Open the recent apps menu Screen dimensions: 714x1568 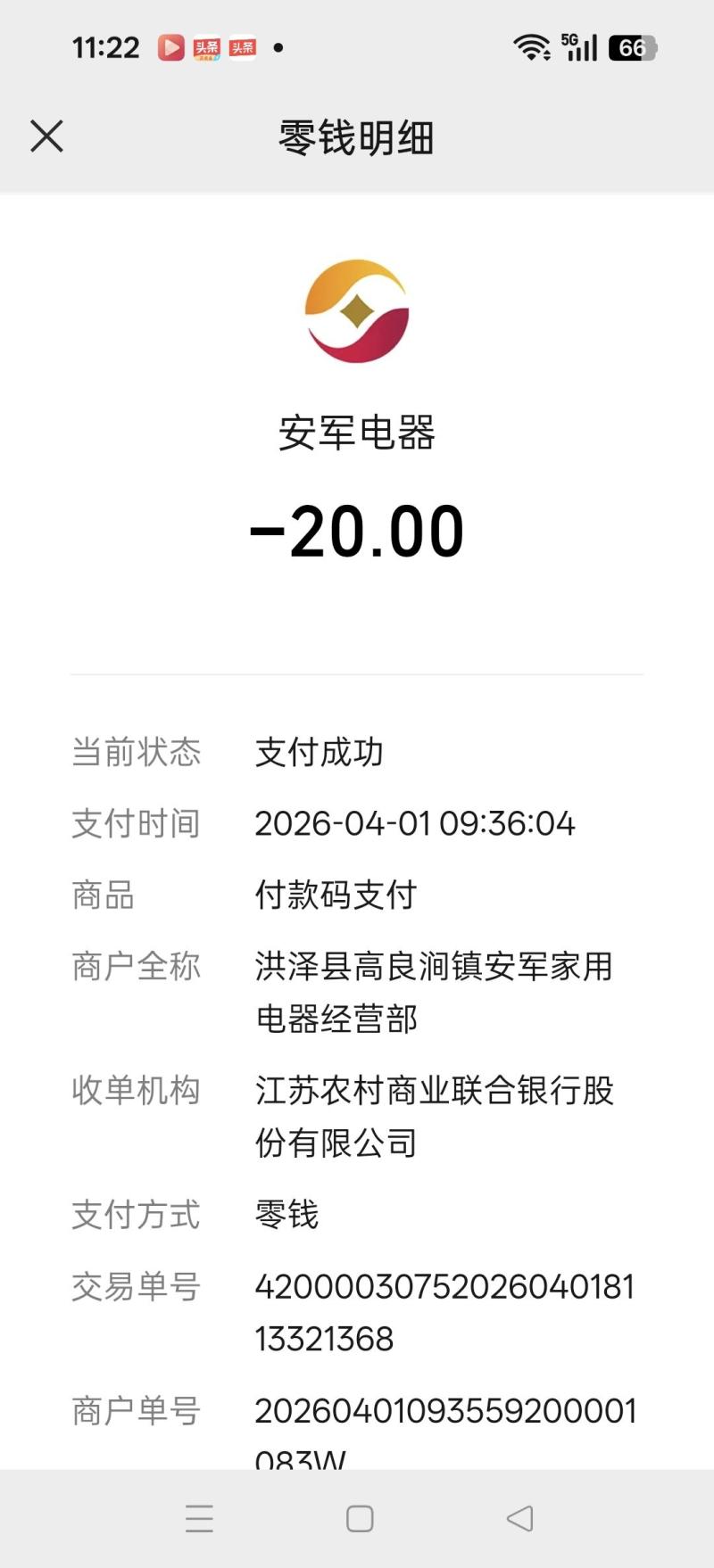tap(199, 1518)
